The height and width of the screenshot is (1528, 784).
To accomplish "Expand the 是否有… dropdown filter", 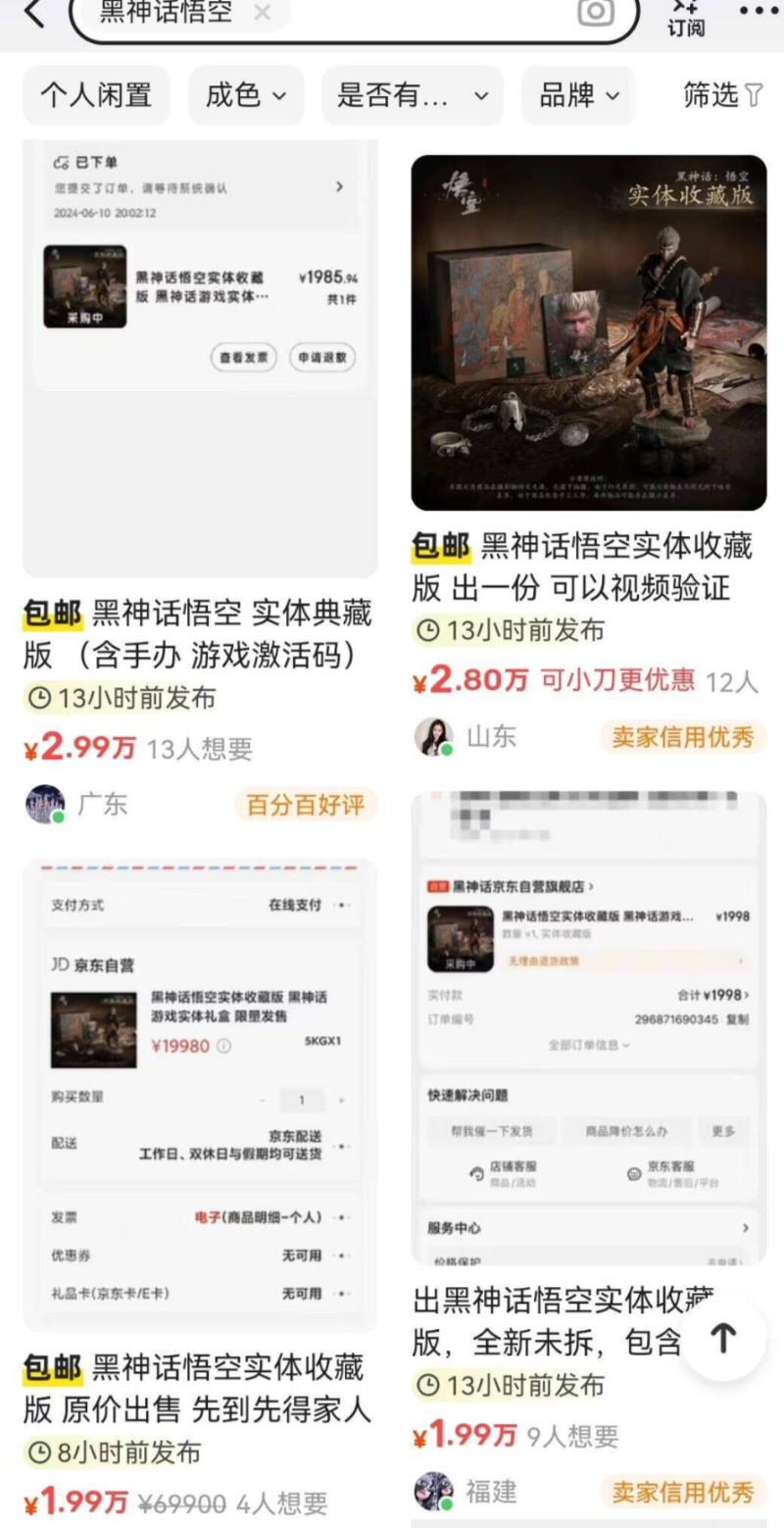I will coord(412,95).
